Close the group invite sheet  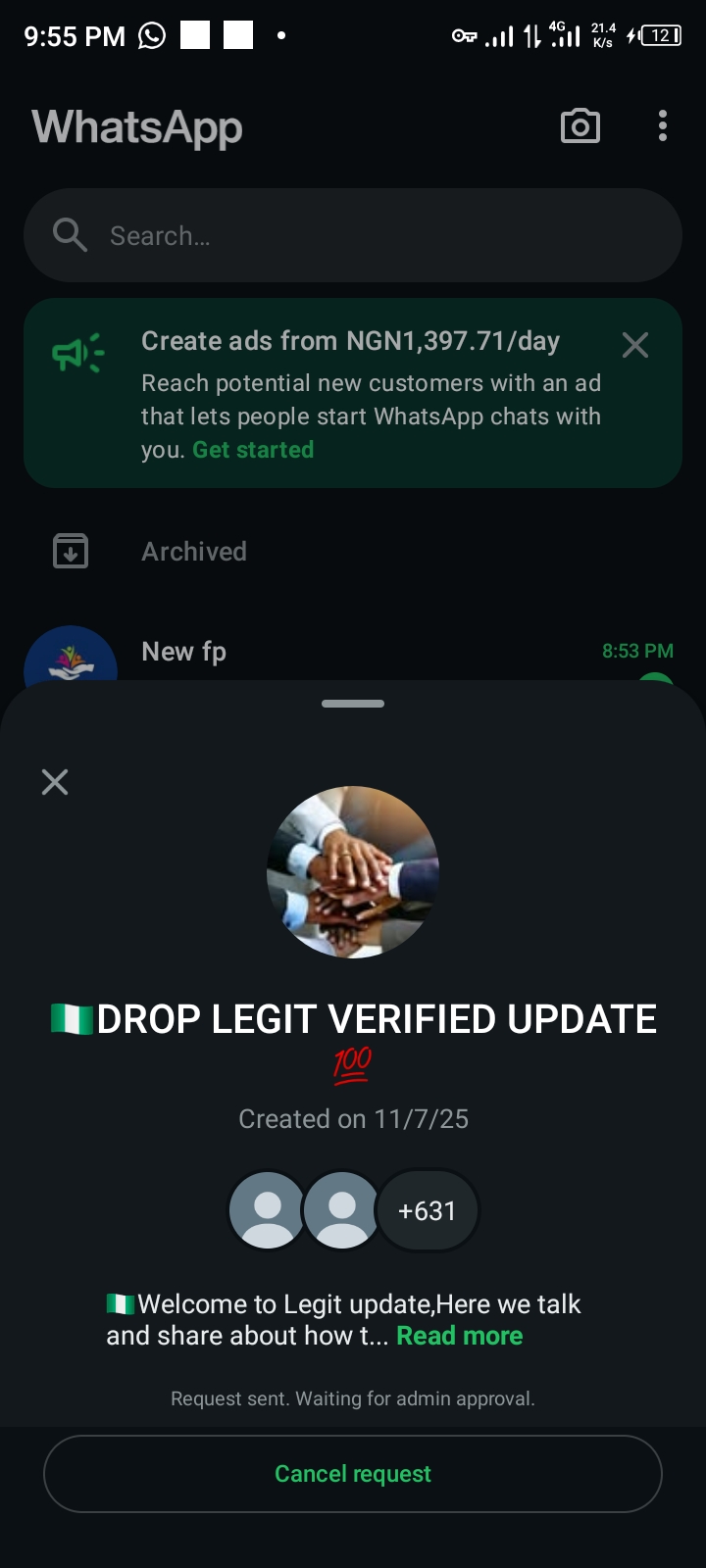(55, 782)
